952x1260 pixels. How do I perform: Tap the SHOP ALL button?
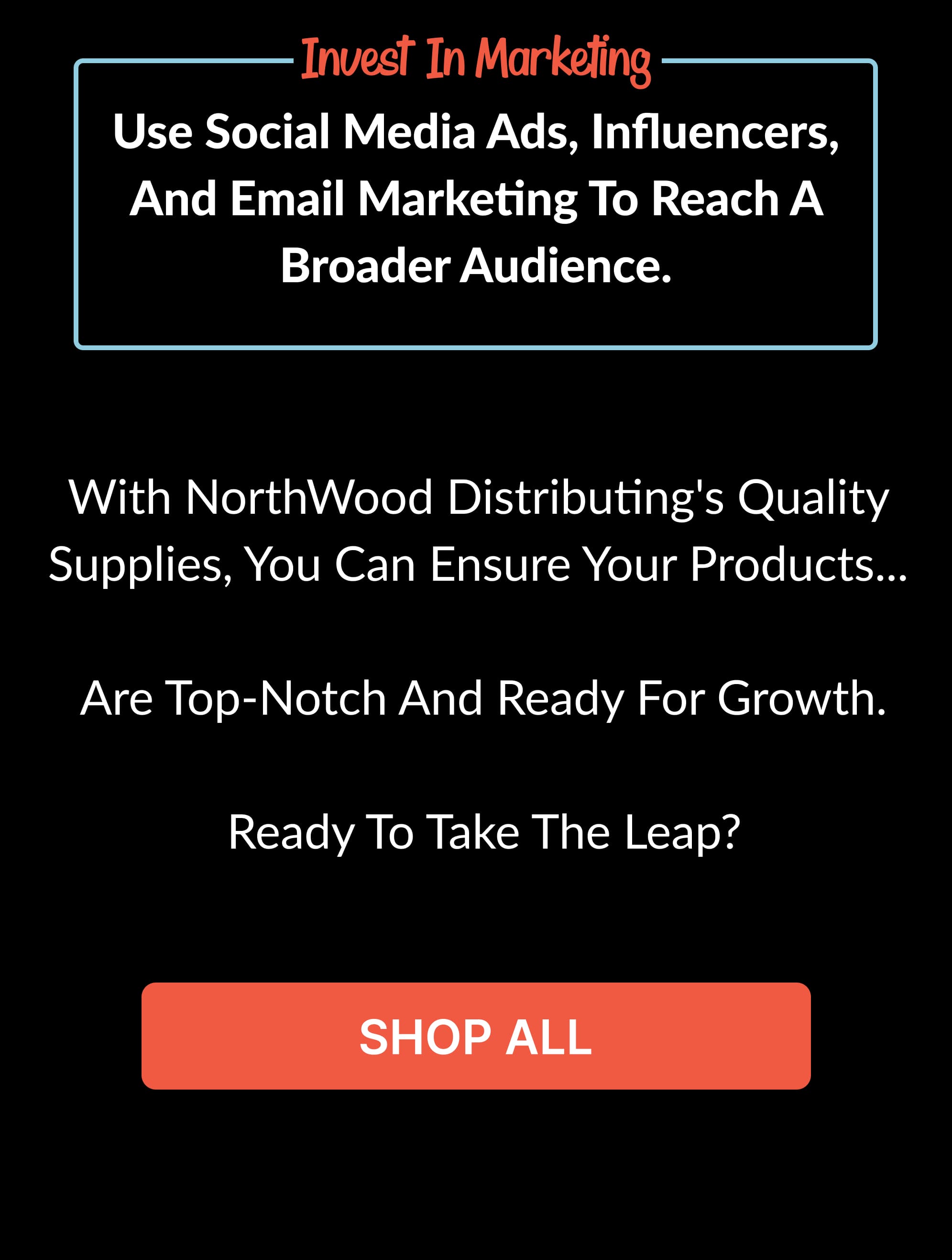[x=476, y=1037]
